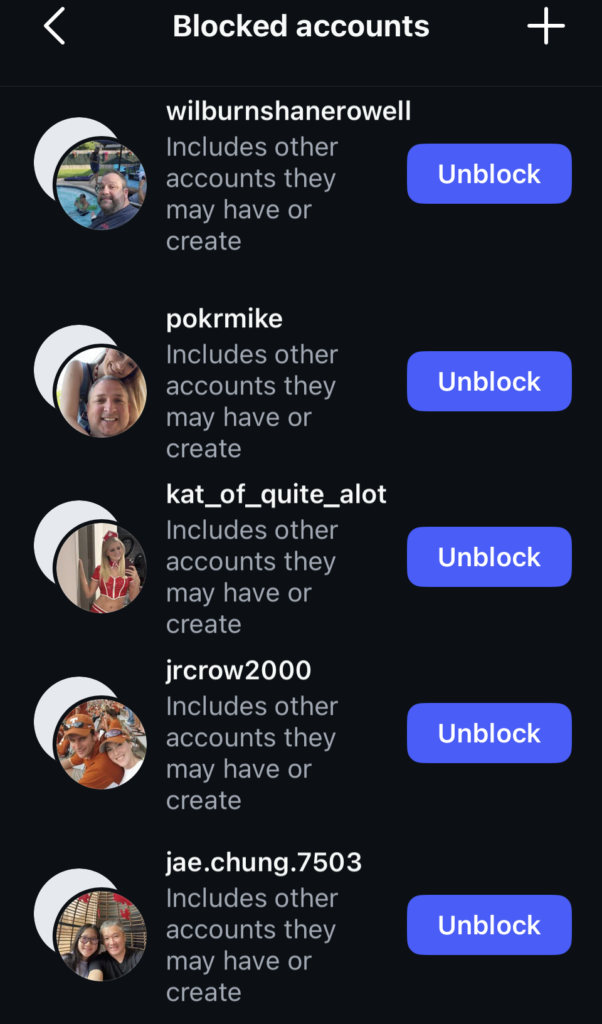Unblock kat_of_quite_alot
This screenshot has width=602, height=1024.
click(489, 557)
